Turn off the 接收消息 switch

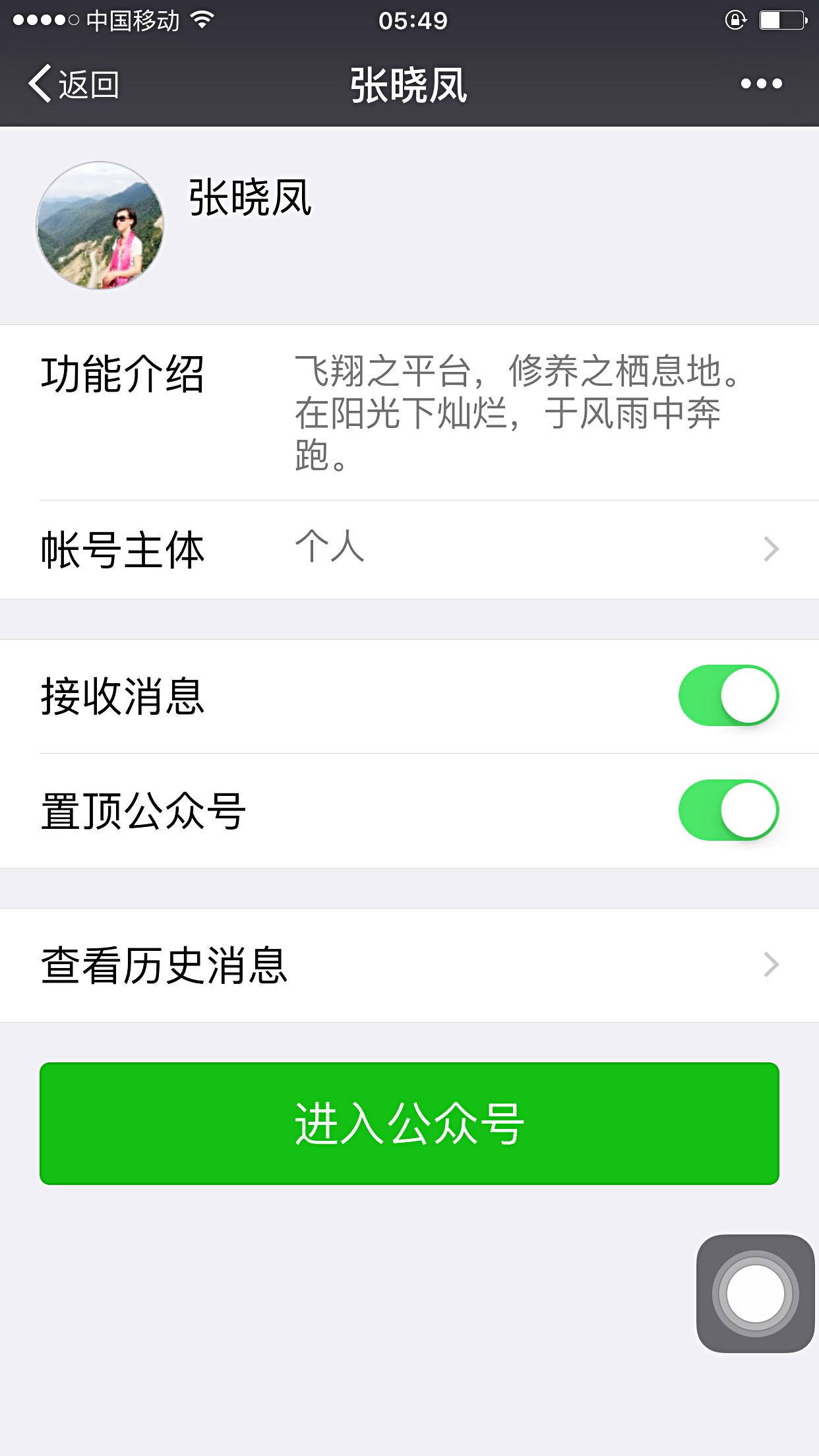(x=729, y=696)
